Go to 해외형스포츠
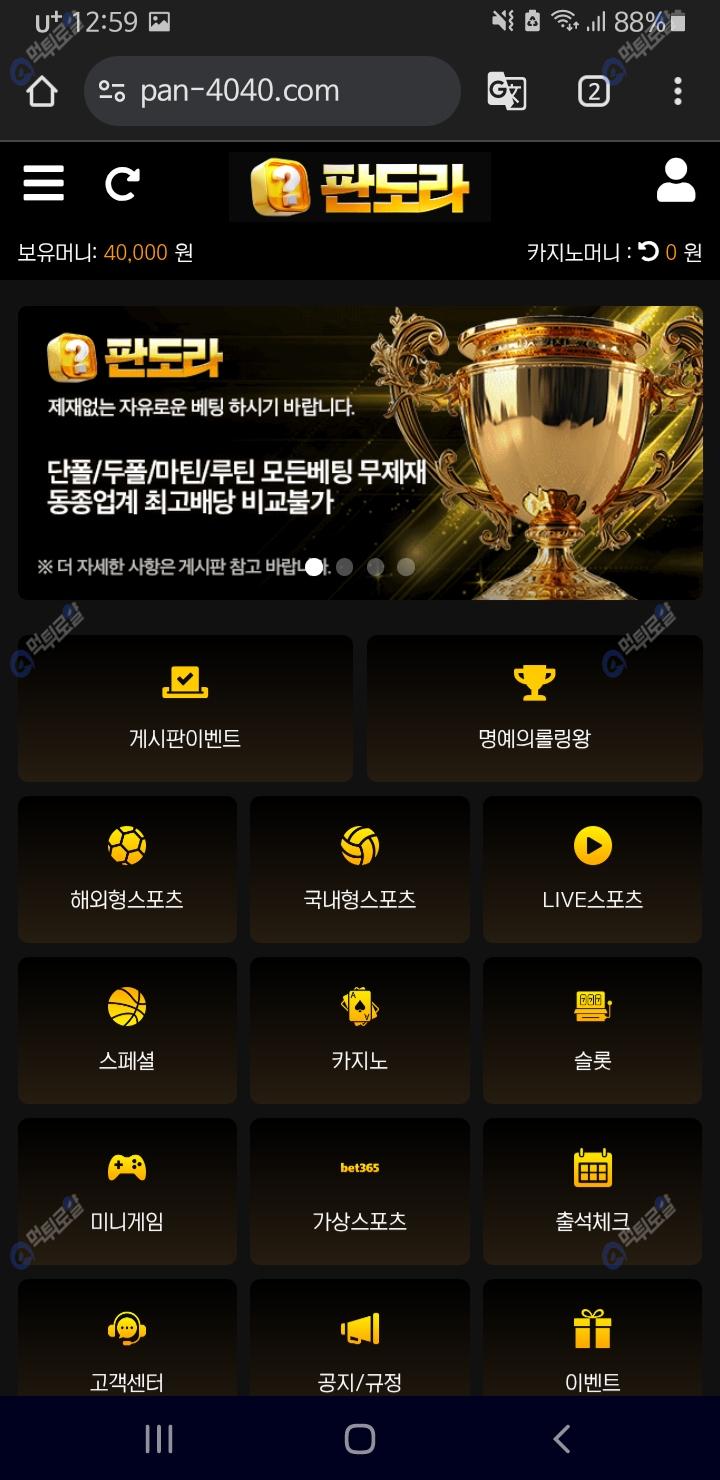720x1480 pixels. (127, 869)
